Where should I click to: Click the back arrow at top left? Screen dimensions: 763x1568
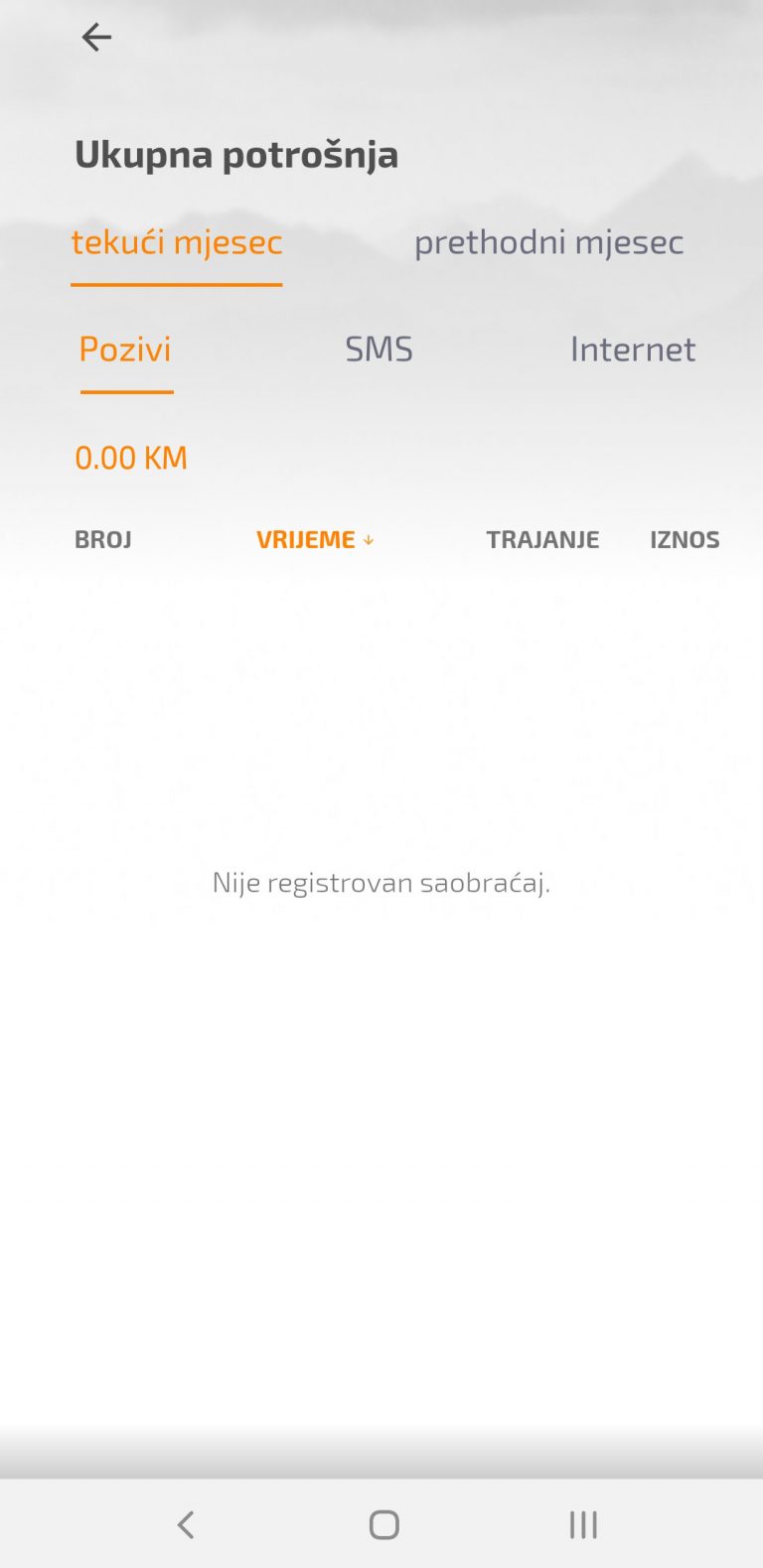click(x=96, y=37)
